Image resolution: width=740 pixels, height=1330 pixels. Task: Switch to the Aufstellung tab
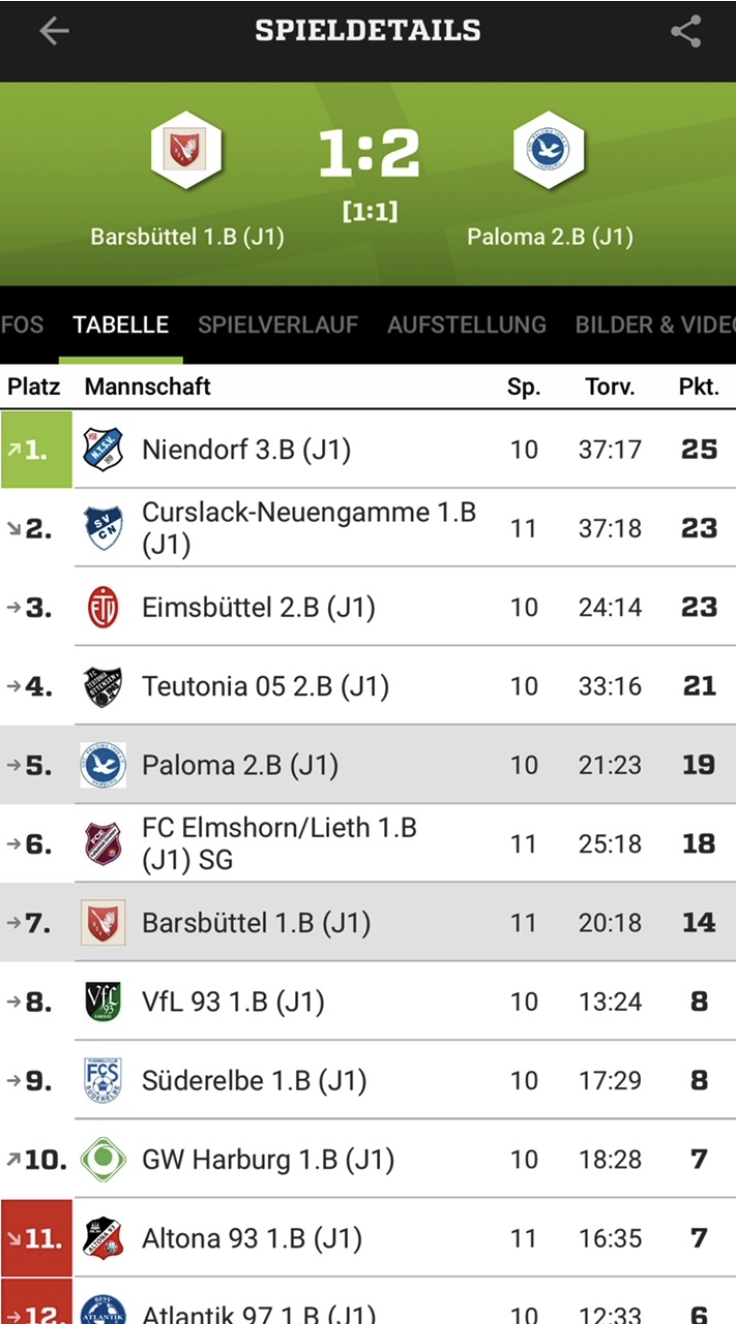467,324
